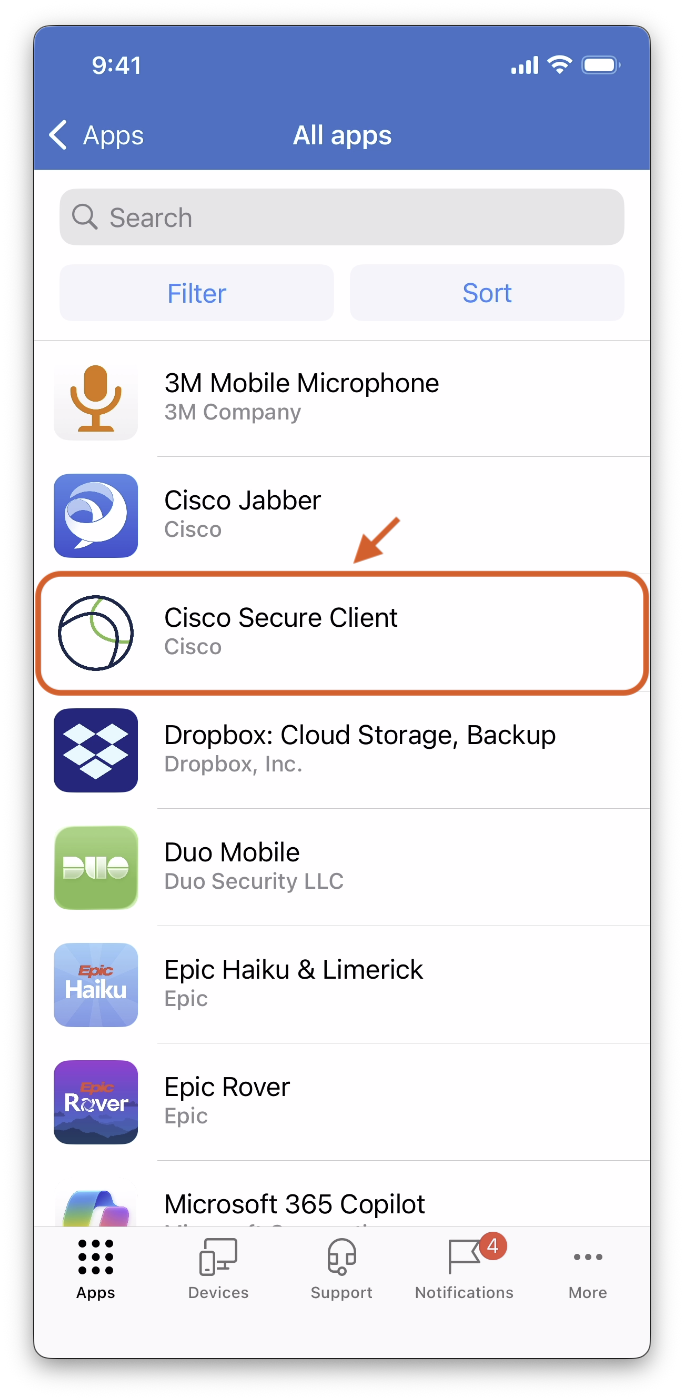The image size is (684, 1400).
Task: Switch to the Apps tab
Action: coord(96,1270)
